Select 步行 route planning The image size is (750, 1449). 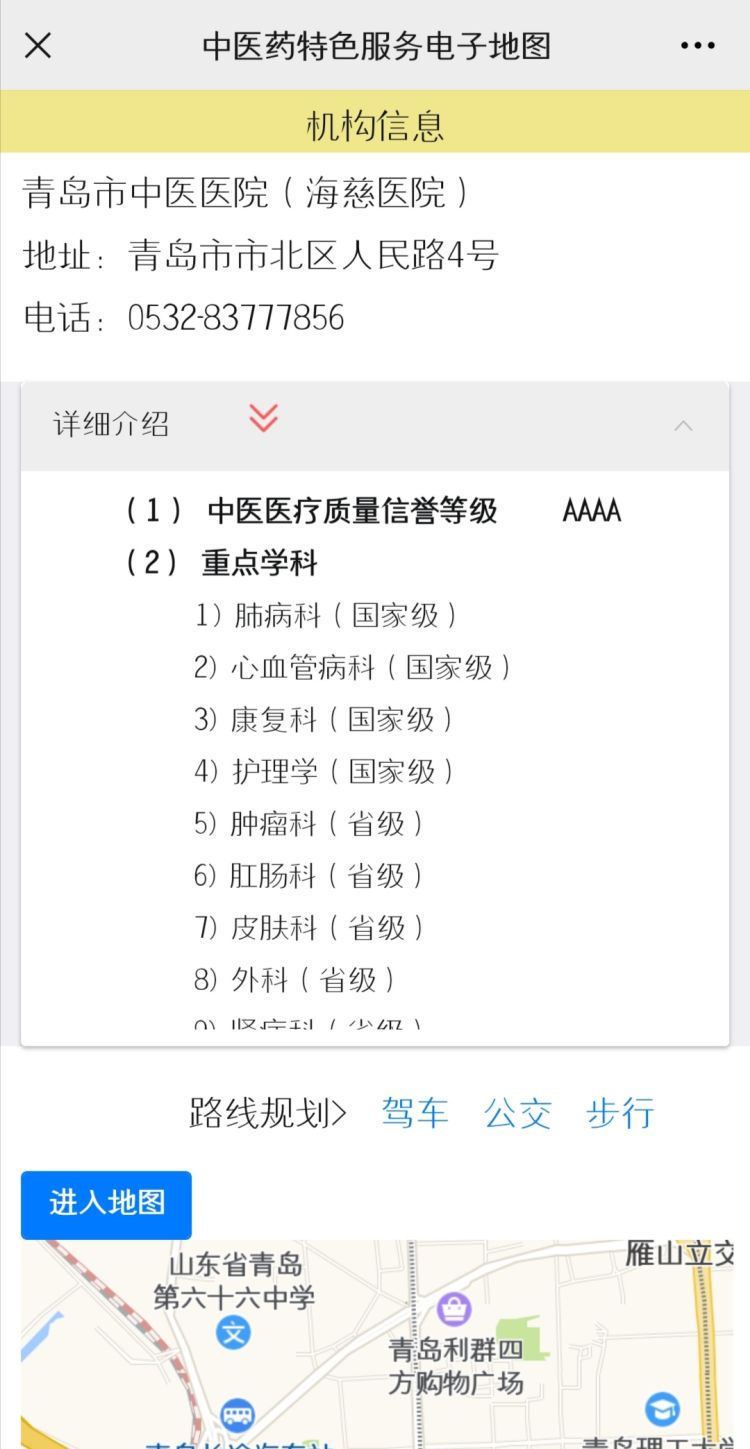point(620,1113)
